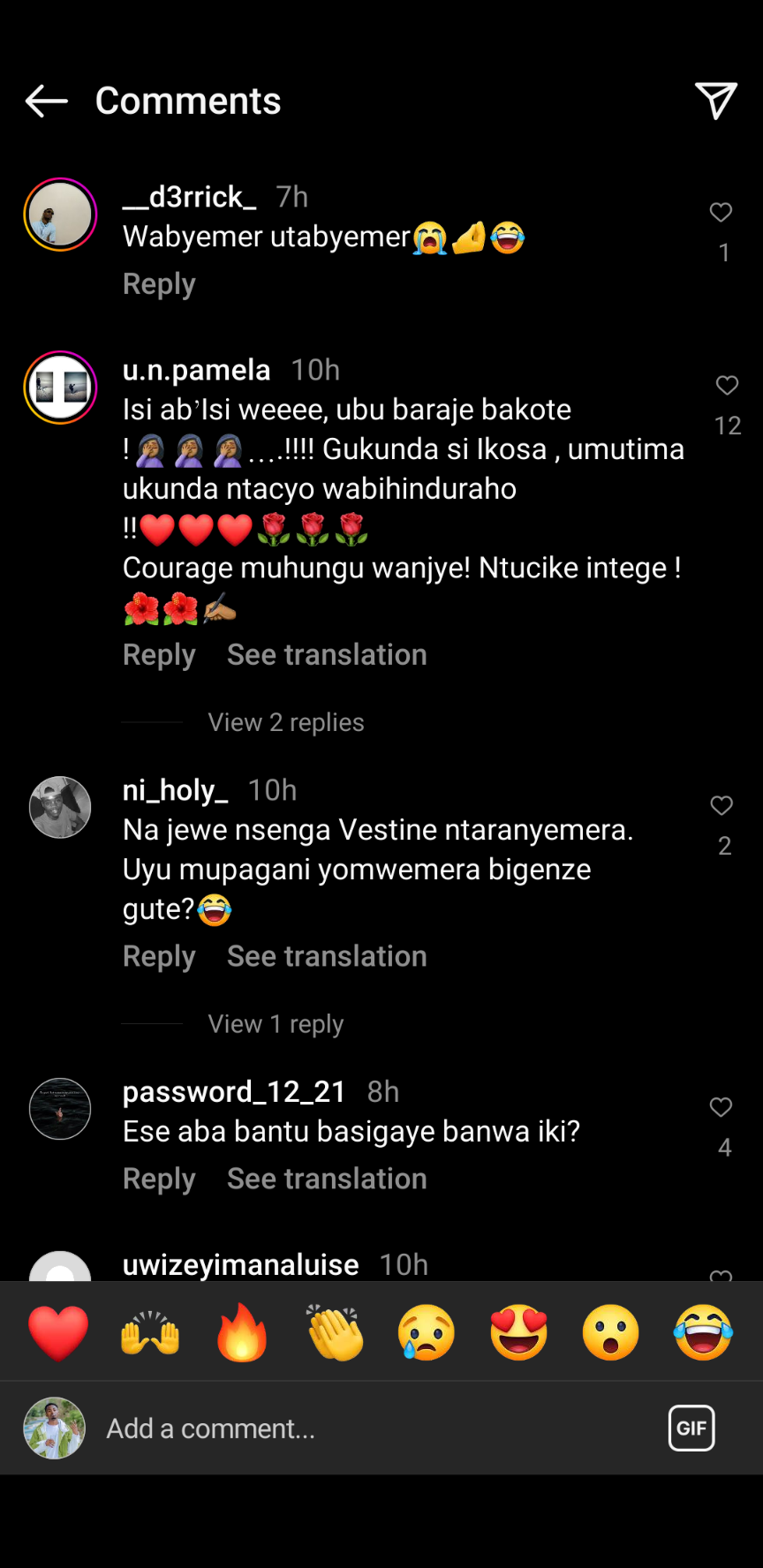Viewport: 763px width, 1568px height.
Task: Expand View 1 reply under ni_holy_
Action: pyautogui.click(x=276, y=1024)
